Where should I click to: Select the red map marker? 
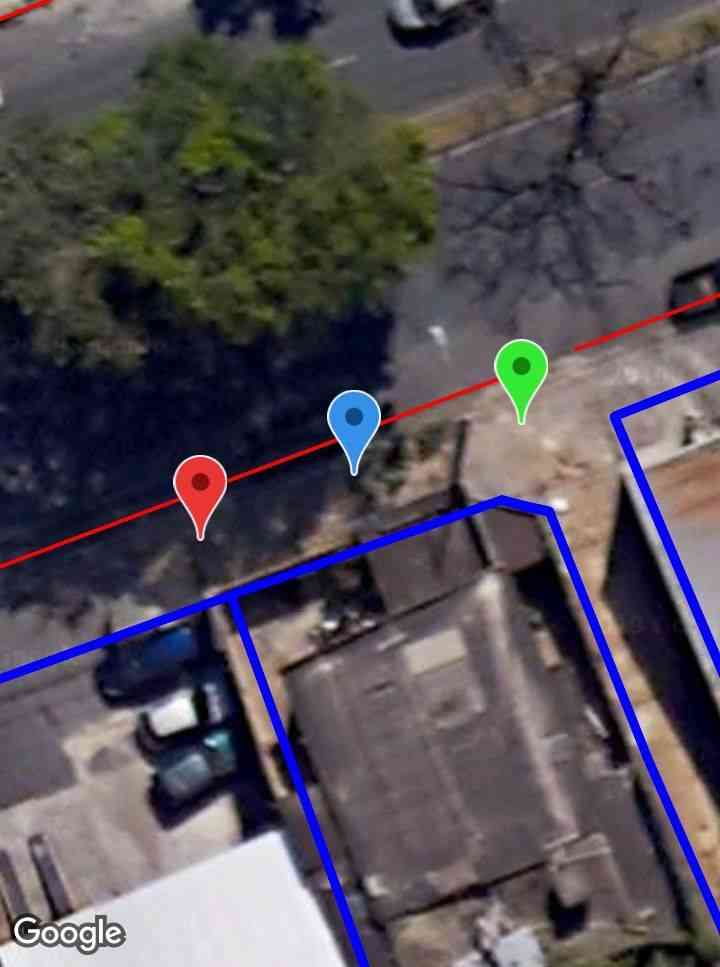200,485
